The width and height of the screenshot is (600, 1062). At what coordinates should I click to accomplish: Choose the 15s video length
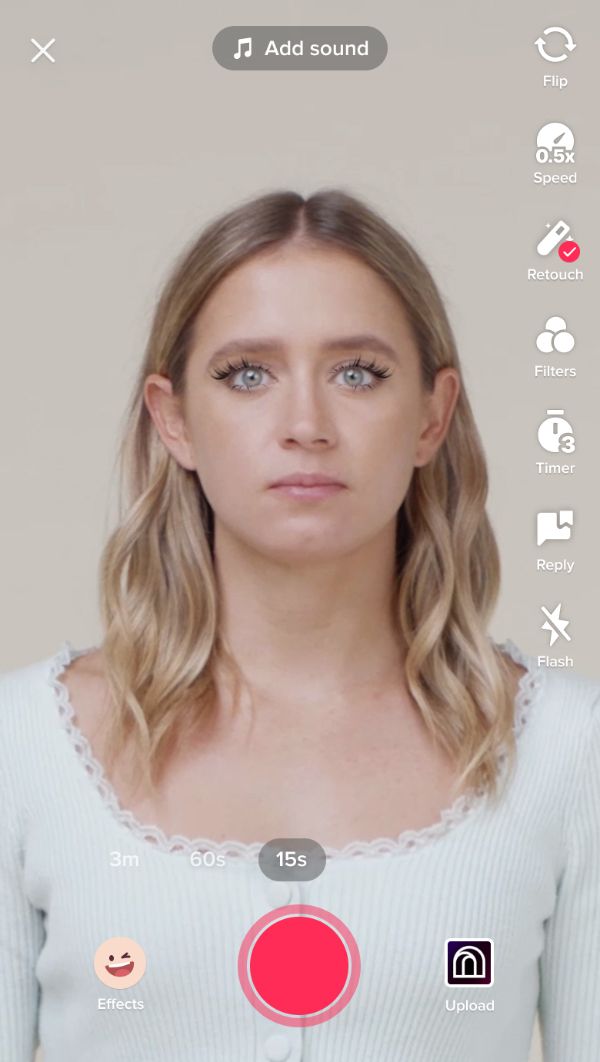[292, 859]
